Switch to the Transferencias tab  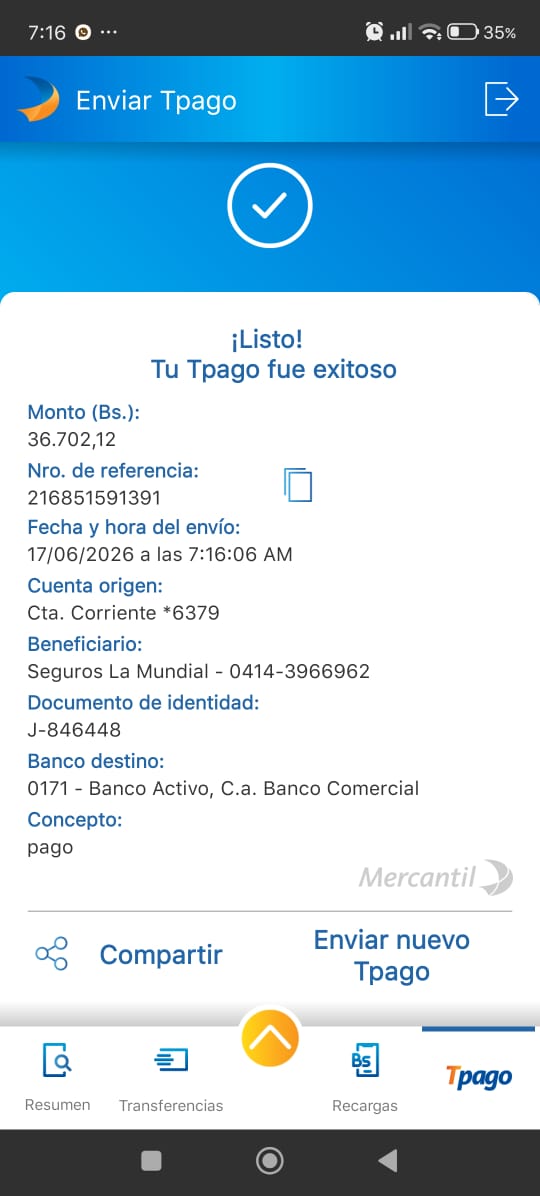coord(171,1077)
